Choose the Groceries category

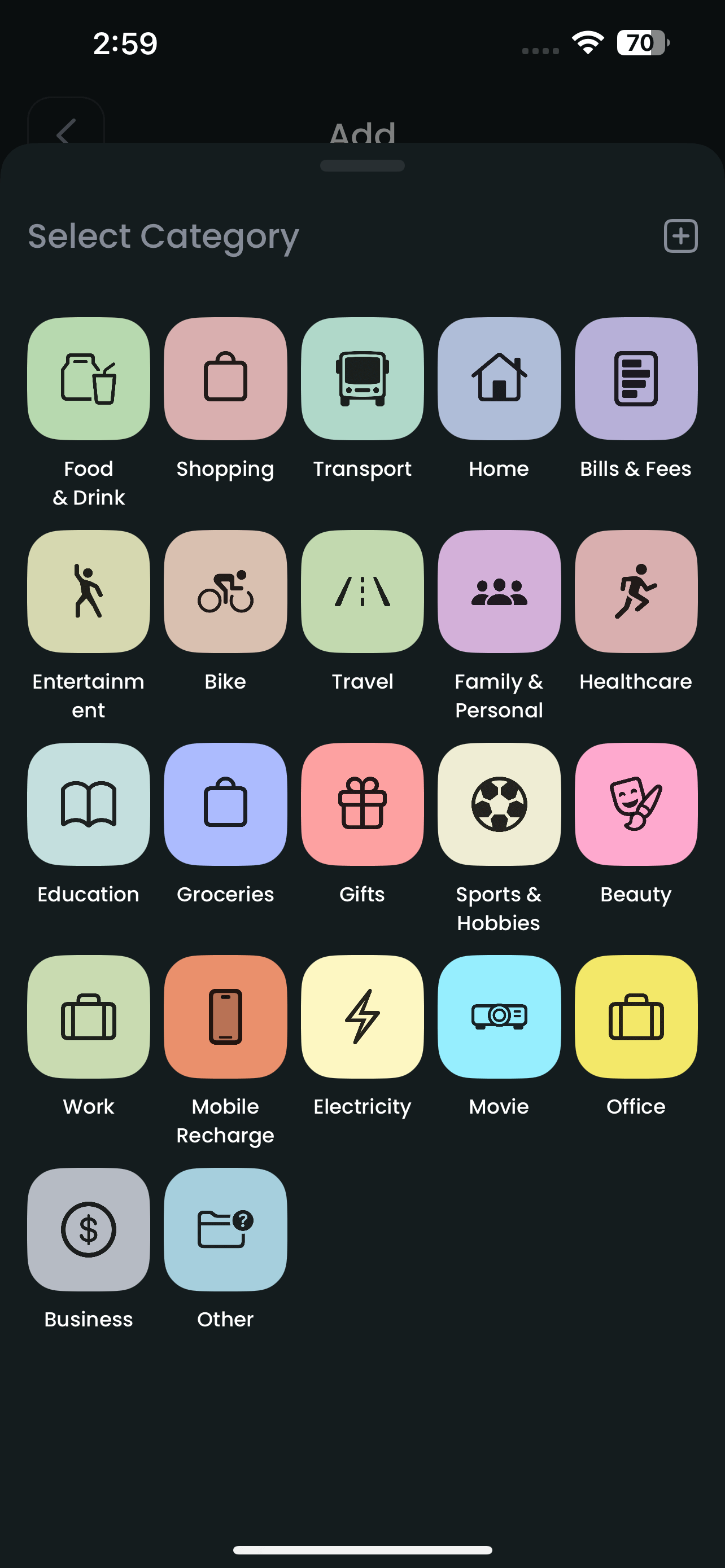225,804
